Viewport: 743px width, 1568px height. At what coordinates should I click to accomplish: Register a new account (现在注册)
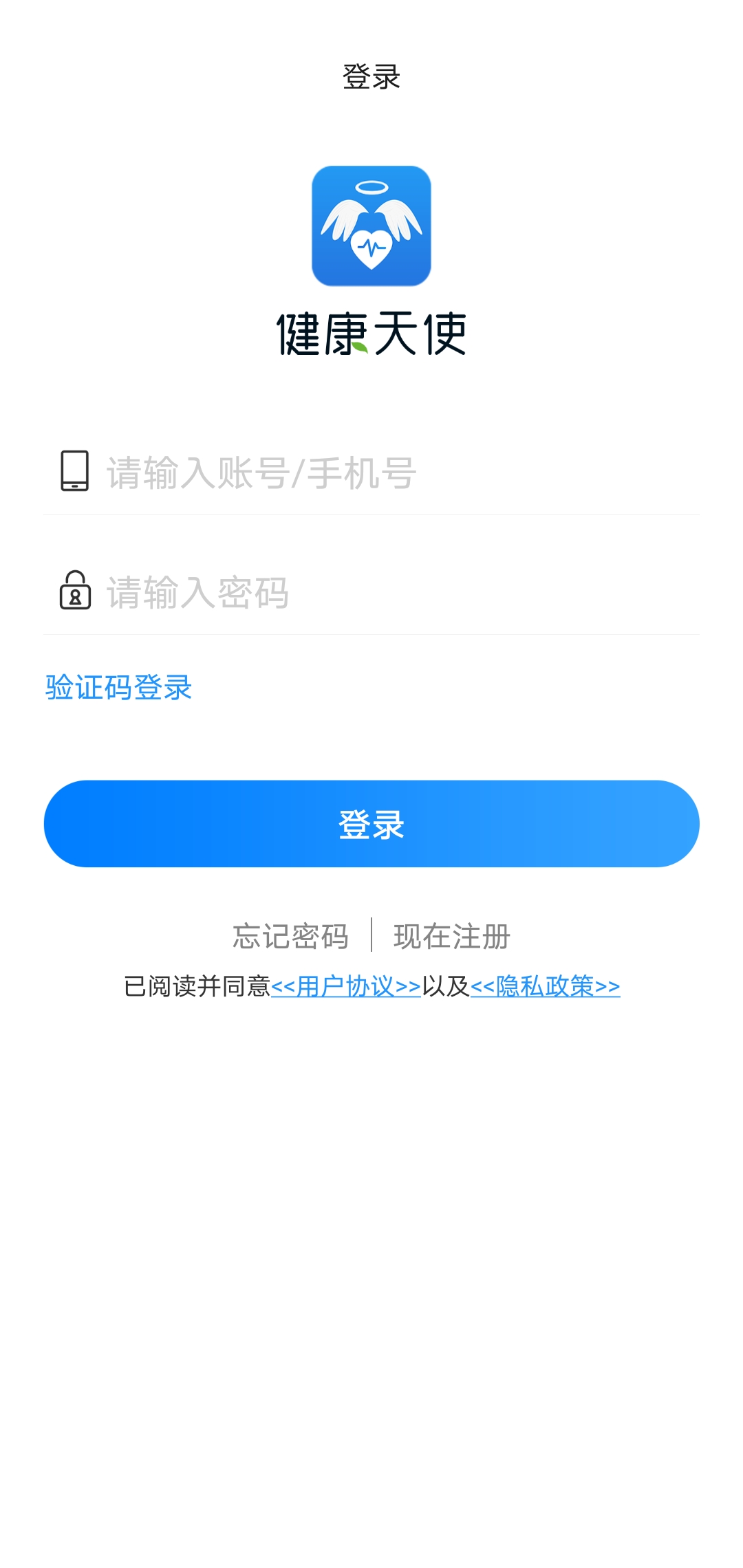(451, 937)
